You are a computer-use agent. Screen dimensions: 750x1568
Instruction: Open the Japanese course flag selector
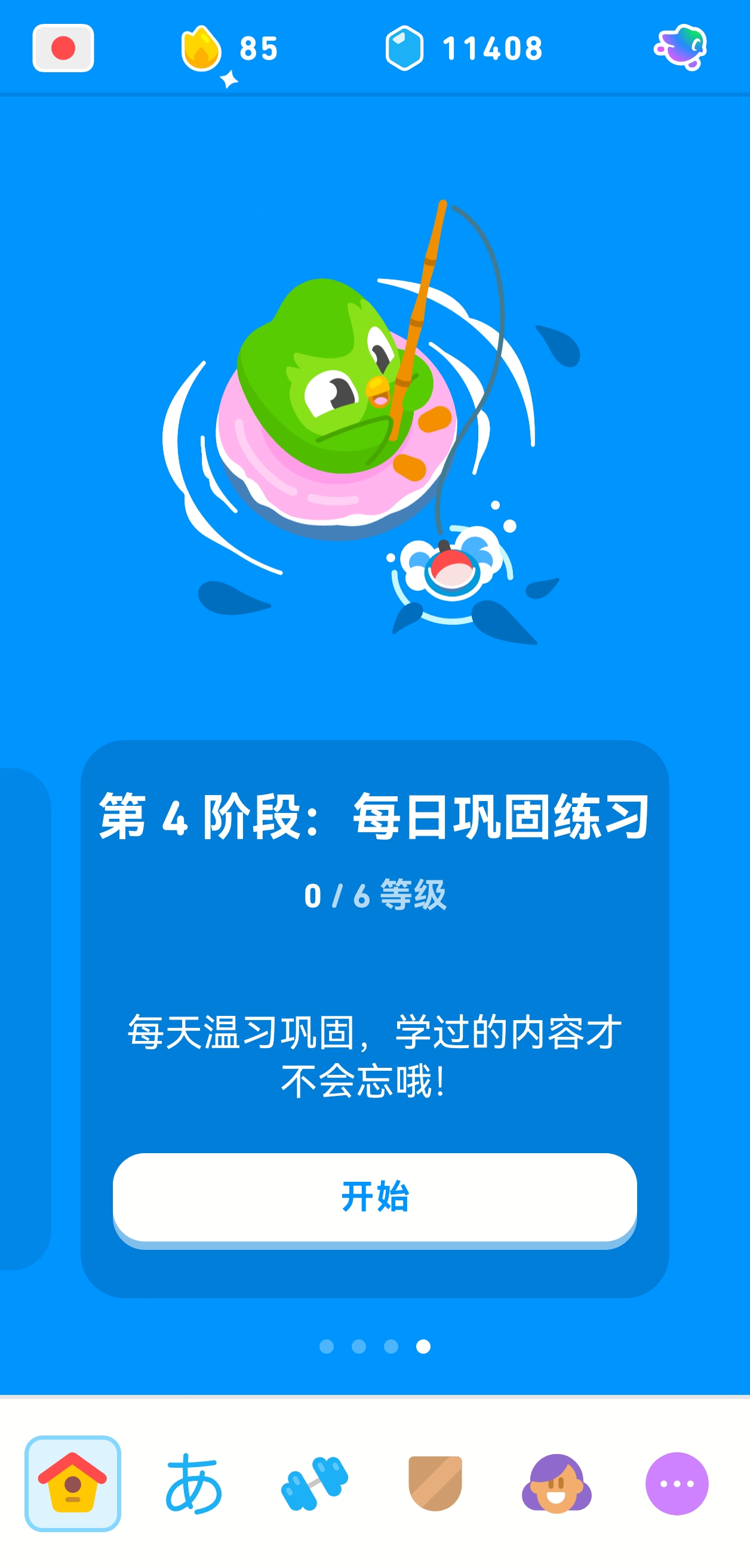63,48
